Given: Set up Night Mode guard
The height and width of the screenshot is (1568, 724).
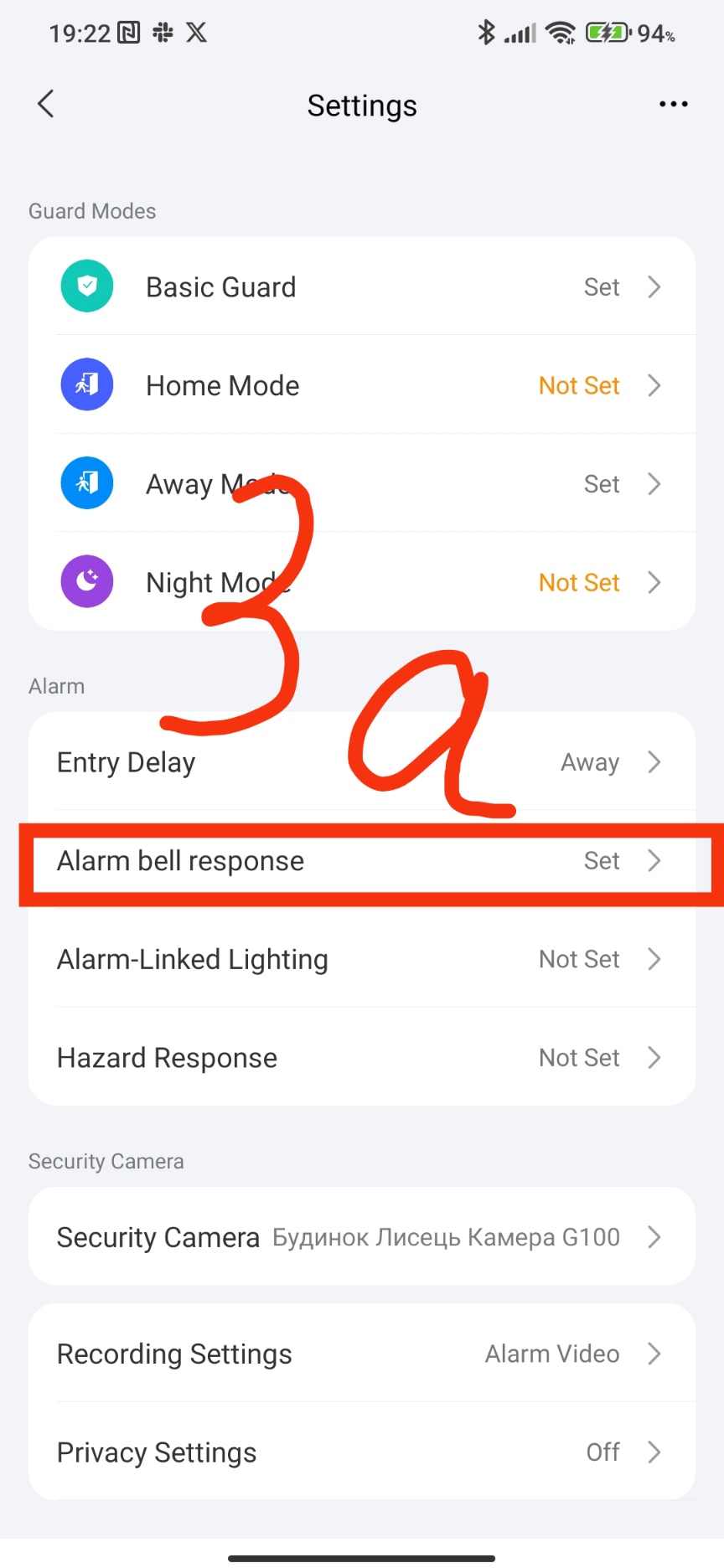Looking at the screenshot, I should click(x=362, y=582).
